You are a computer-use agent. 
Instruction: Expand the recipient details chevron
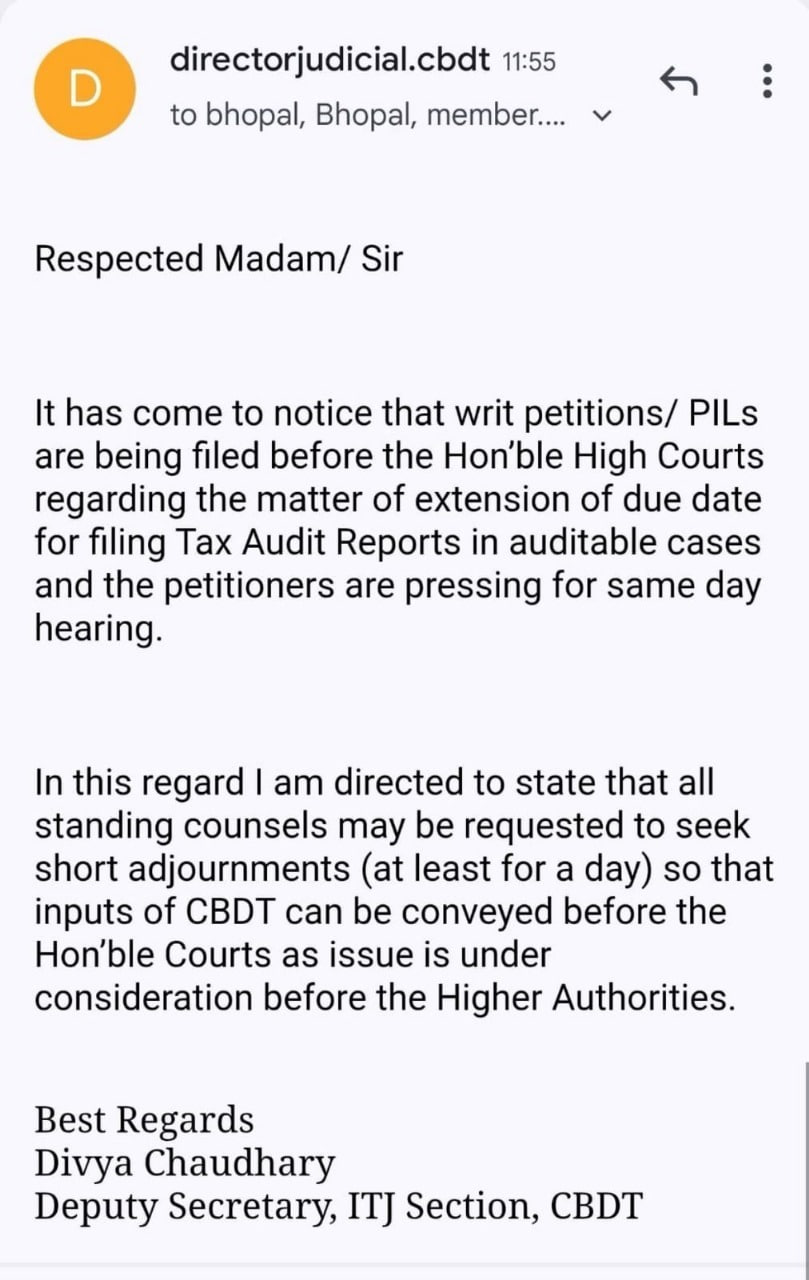click(601, 115)
